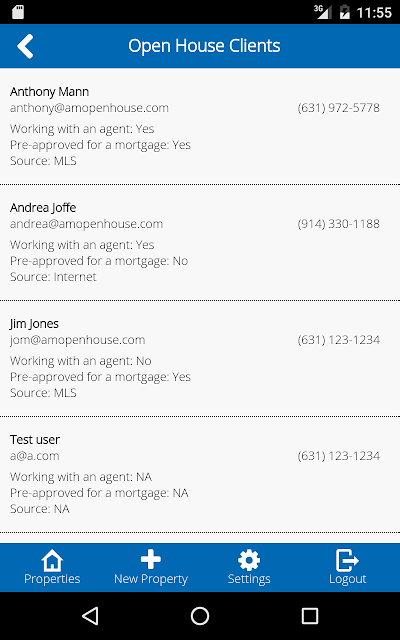
Task: Open Settings from the bottom bar
Action: pyautogui.click(x=249, y=567)
